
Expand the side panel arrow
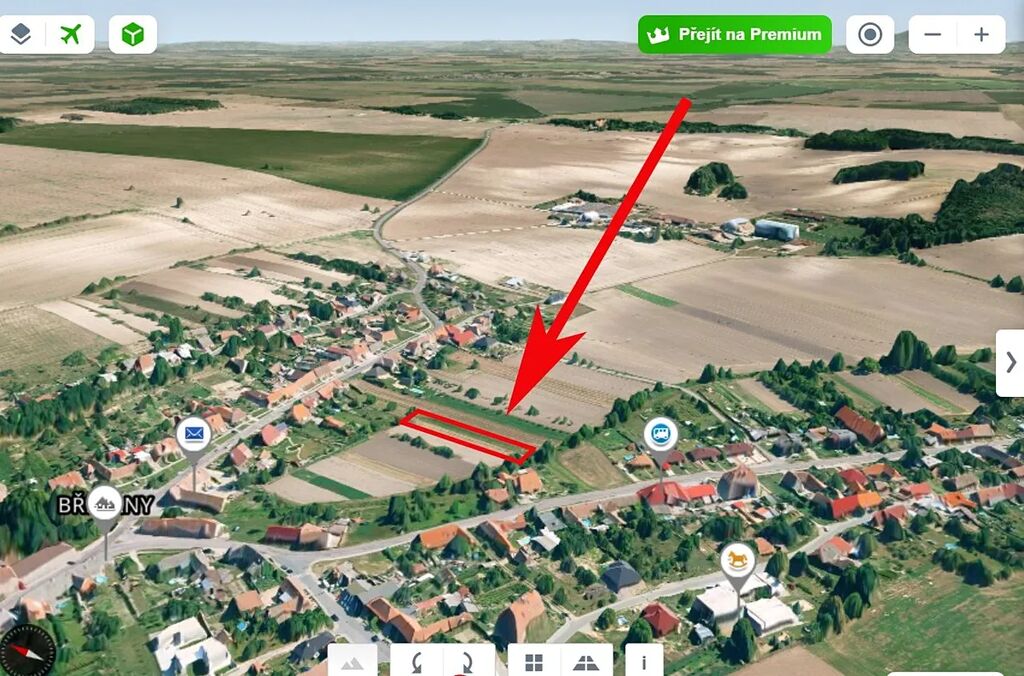coord(1010,362)
